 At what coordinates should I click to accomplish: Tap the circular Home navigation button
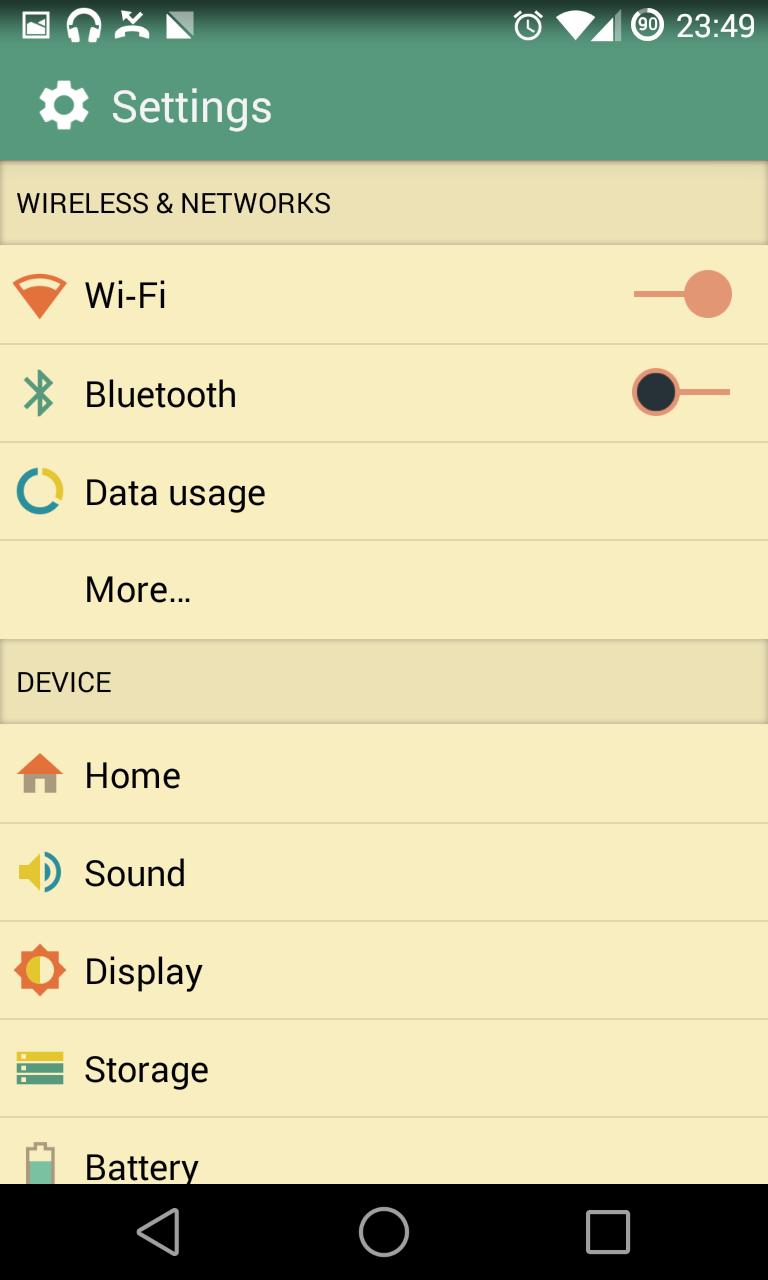click(x=384, y=1232)
